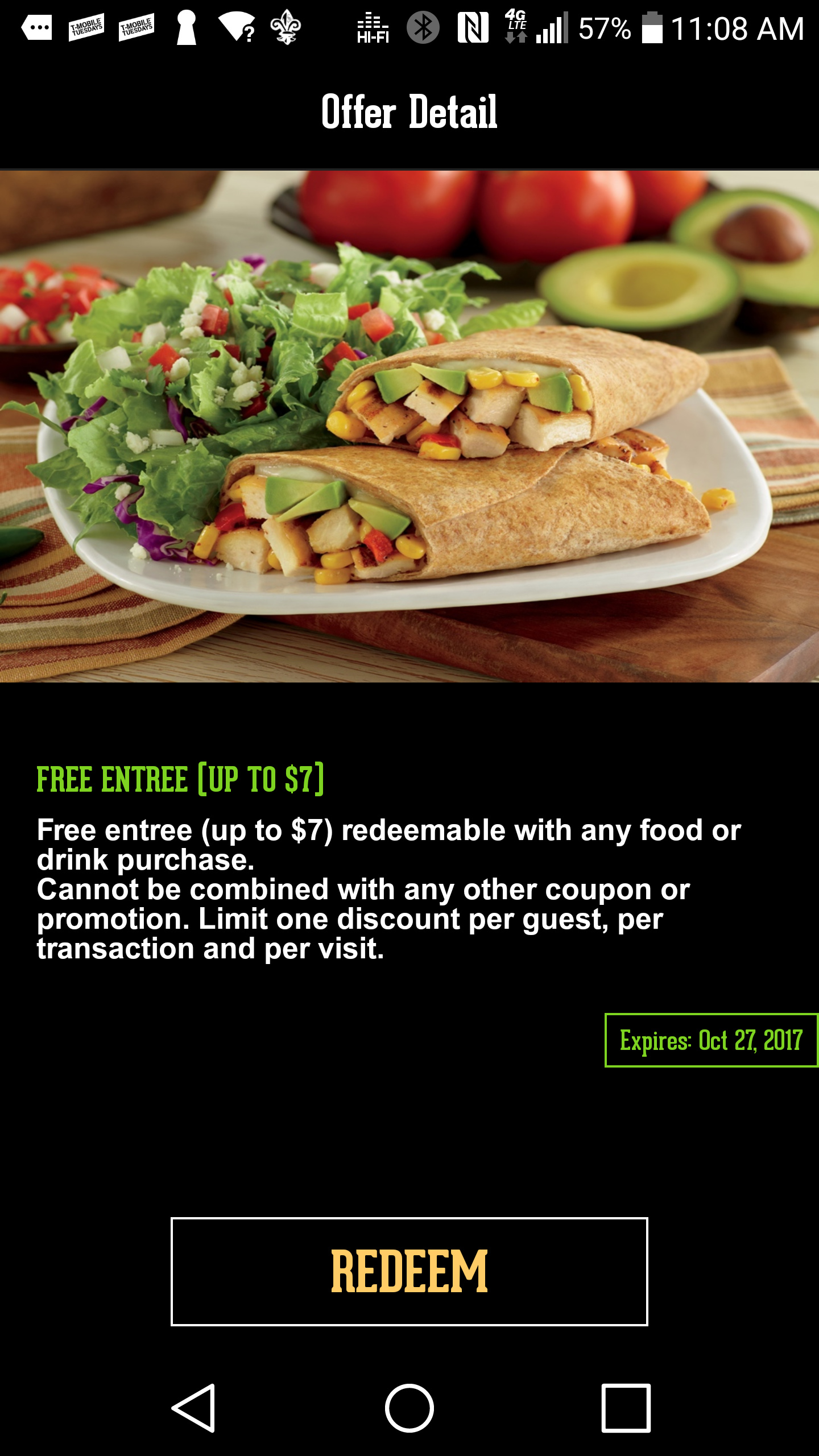Go back using the system back button
Image resolution: width=819 pixels, height=1456 pixels.
(194, 1407)
